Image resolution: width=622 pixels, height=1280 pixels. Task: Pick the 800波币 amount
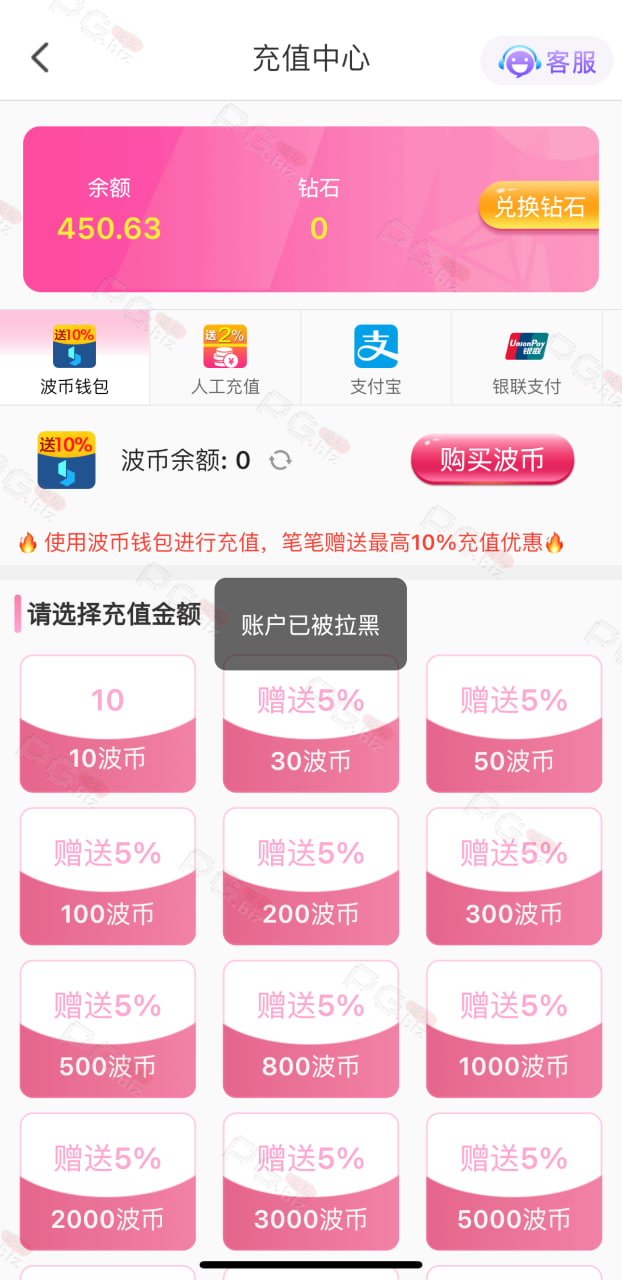coord(311,1030)
